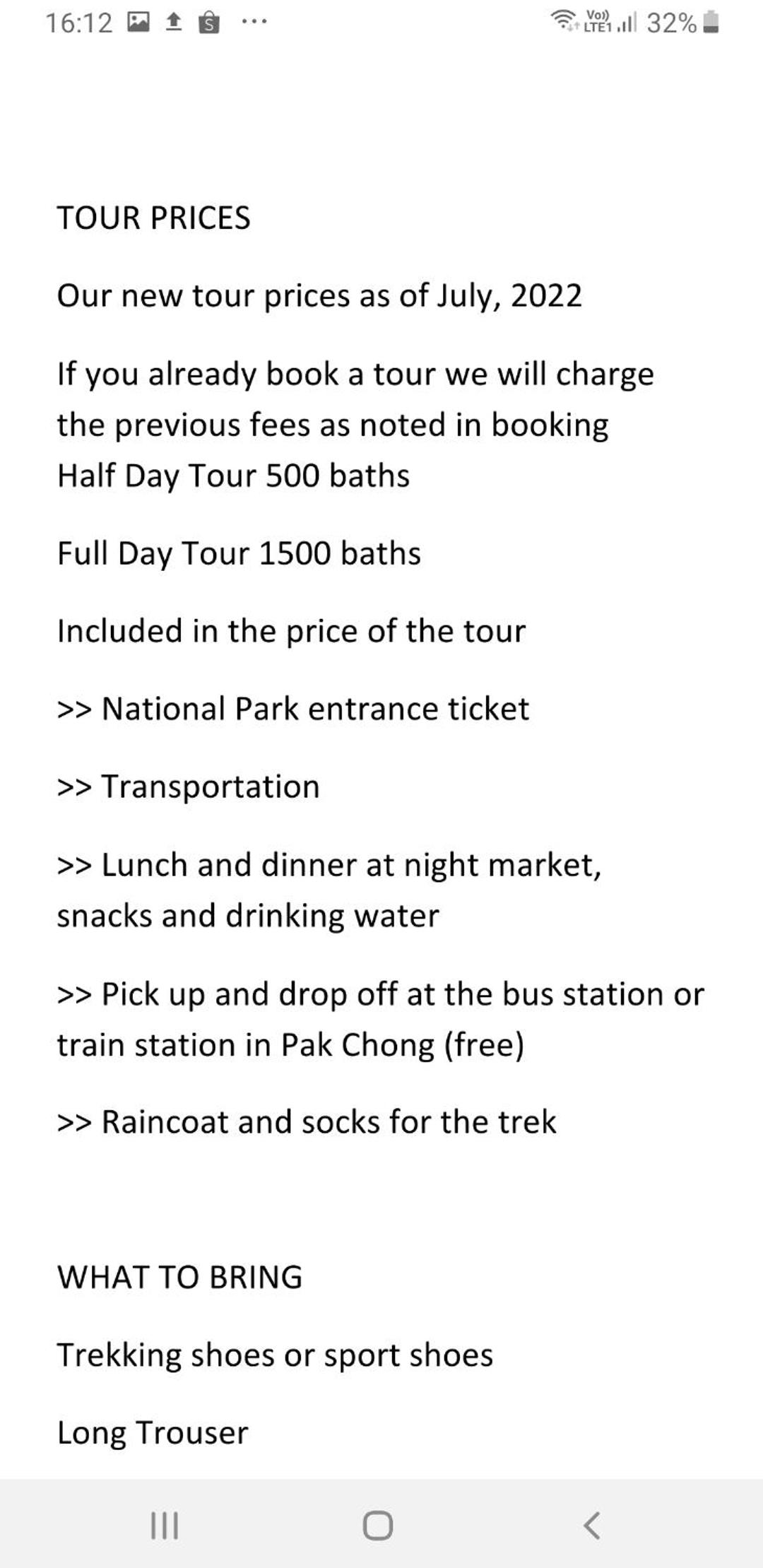Open the recent apps view
Image resolution: width=763 pixels, height=1568 pixels.
pos(165,1525)
